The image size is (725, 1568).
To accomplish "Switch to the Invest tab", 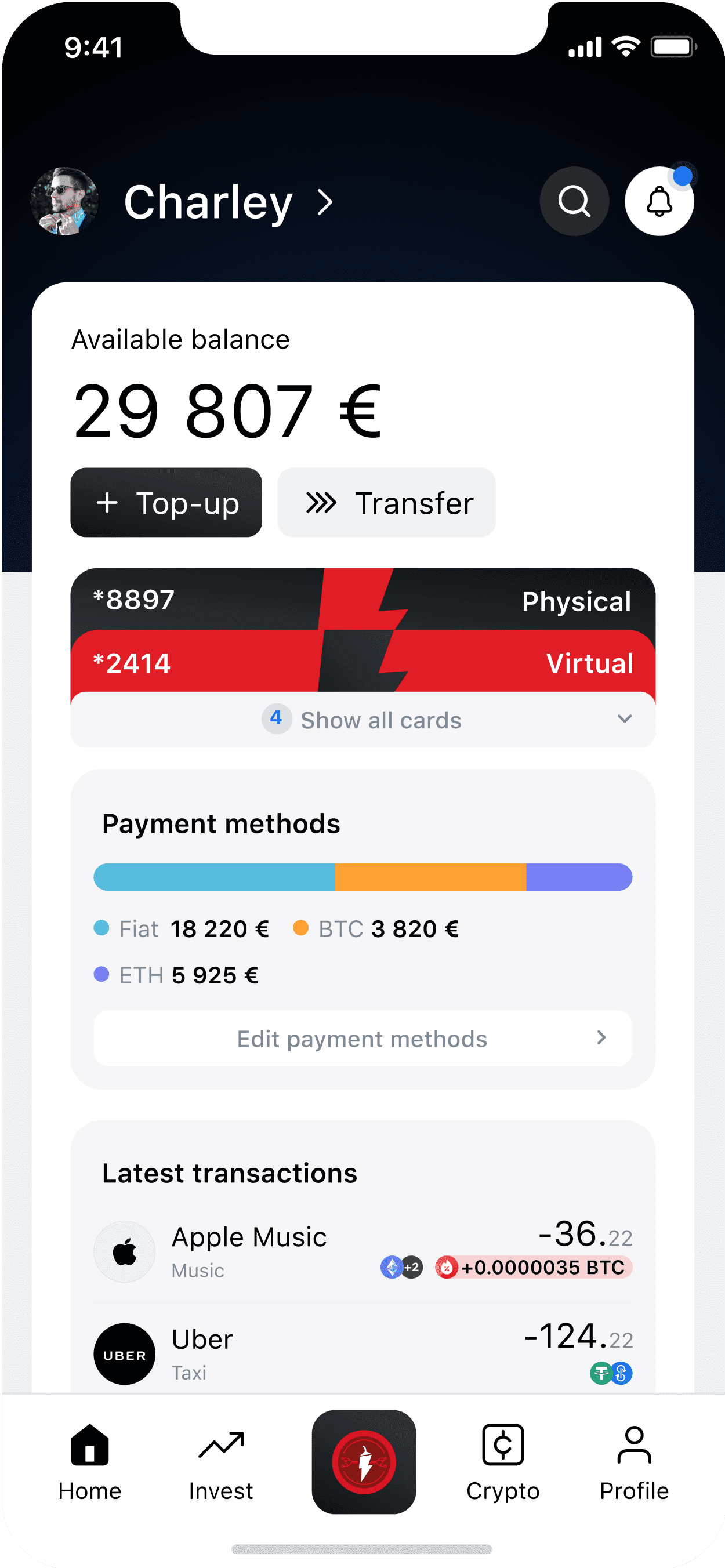I will [x=221, y=1463].
